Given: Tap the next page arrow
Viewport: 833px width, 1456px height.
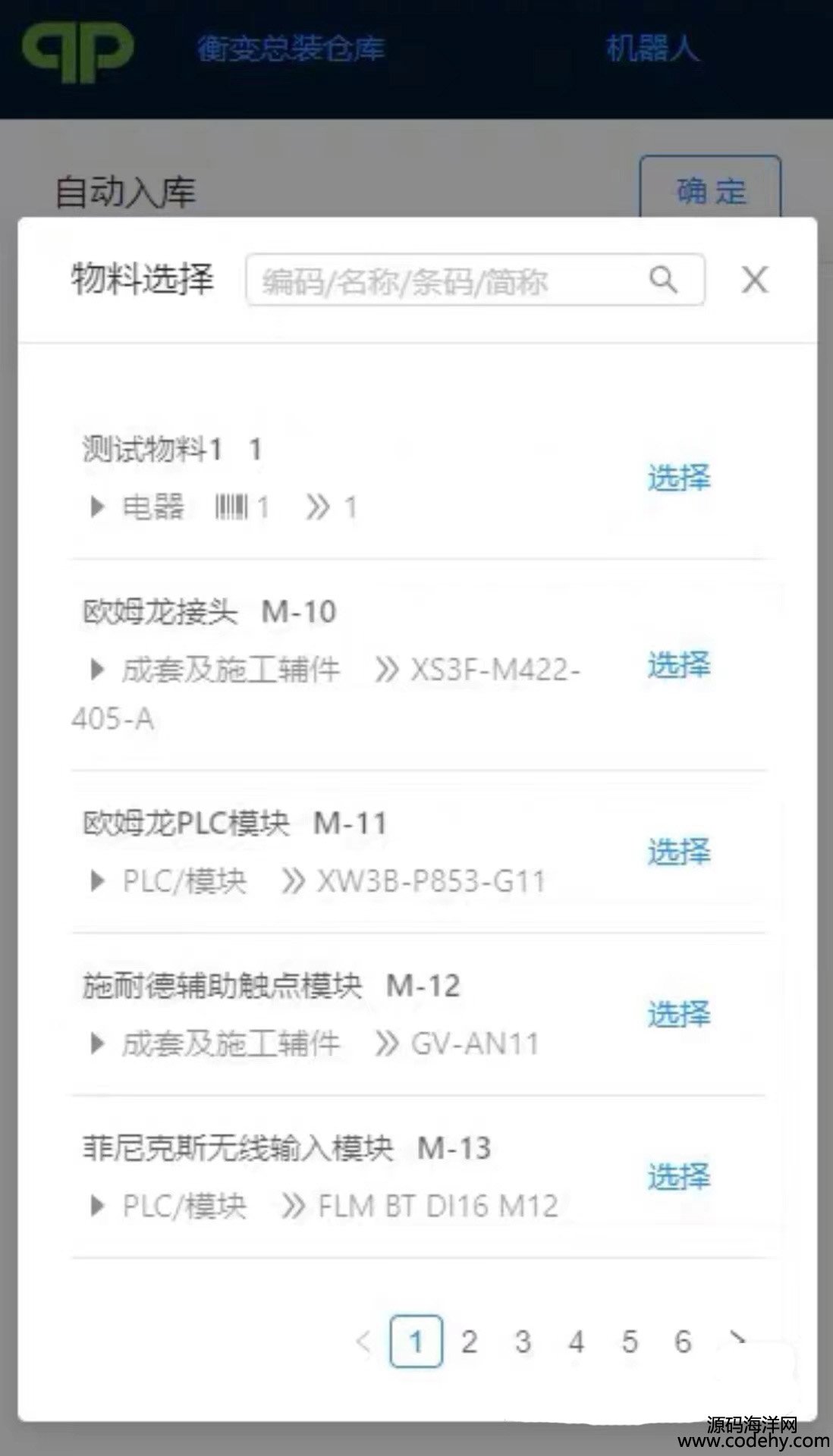Looking at the screenshot, I should tap(736, 1340).
